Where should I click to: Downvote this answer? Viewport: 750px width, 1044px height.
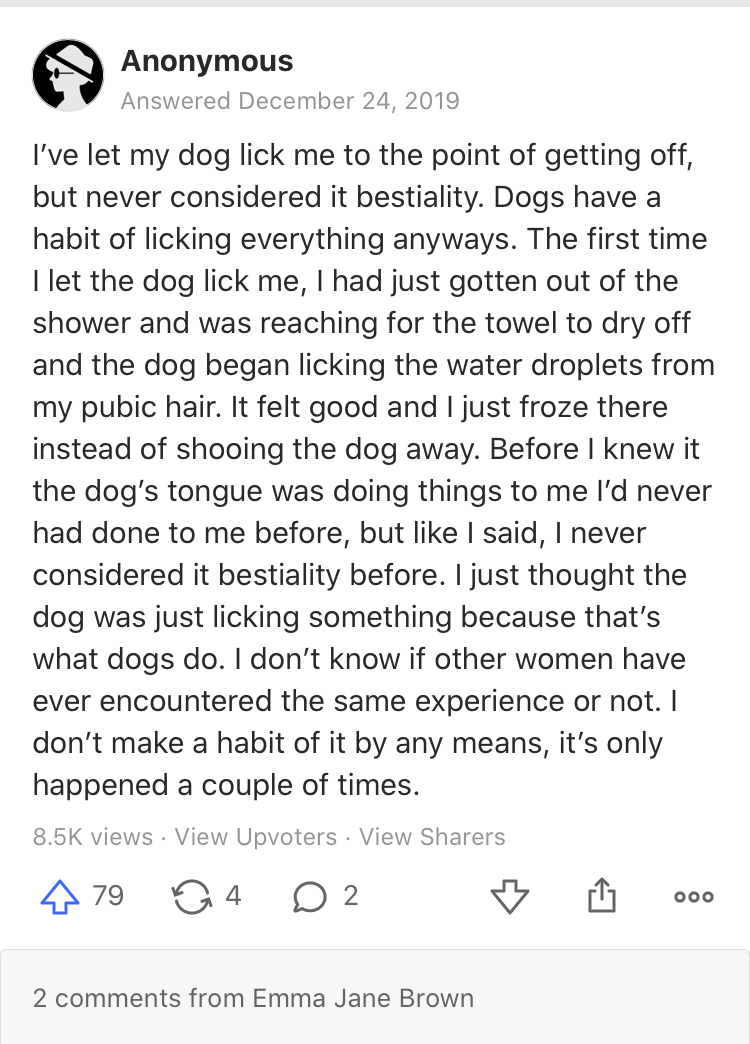click(510, 896)
